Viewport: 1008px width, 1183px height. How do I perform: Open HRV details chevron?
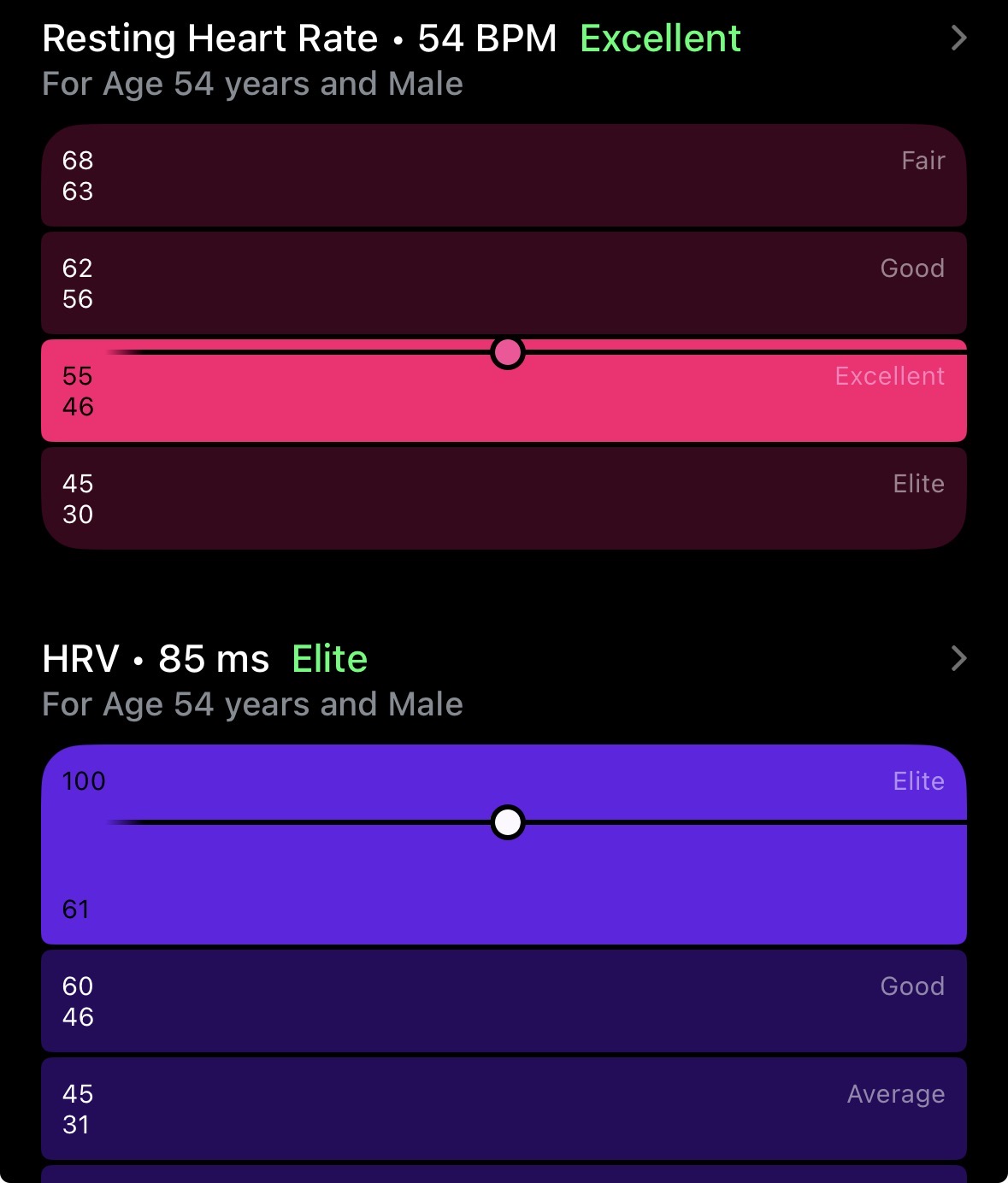click(x=958, y=659)
